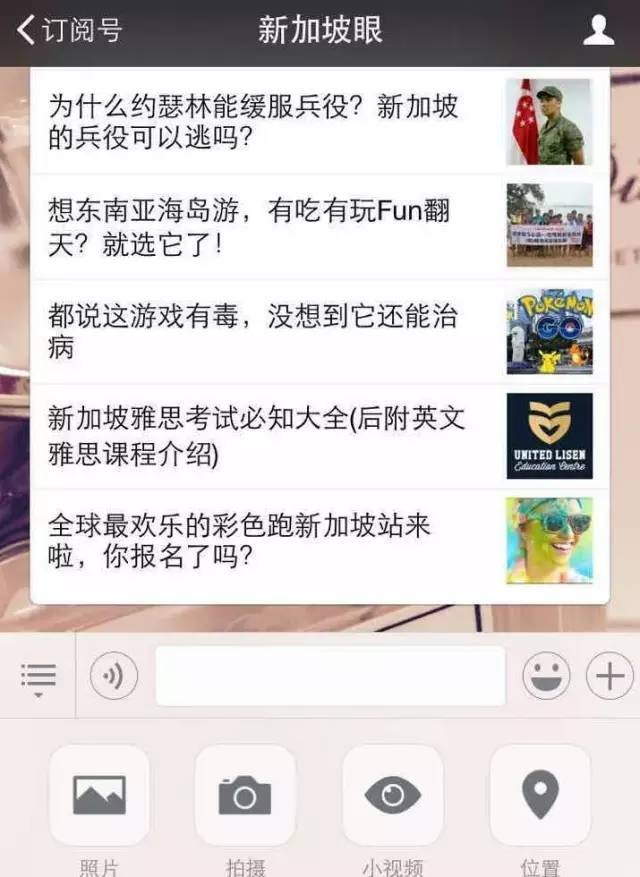Share your 位置 location
This screenshot has height=877, width=640.
[540, 795]
